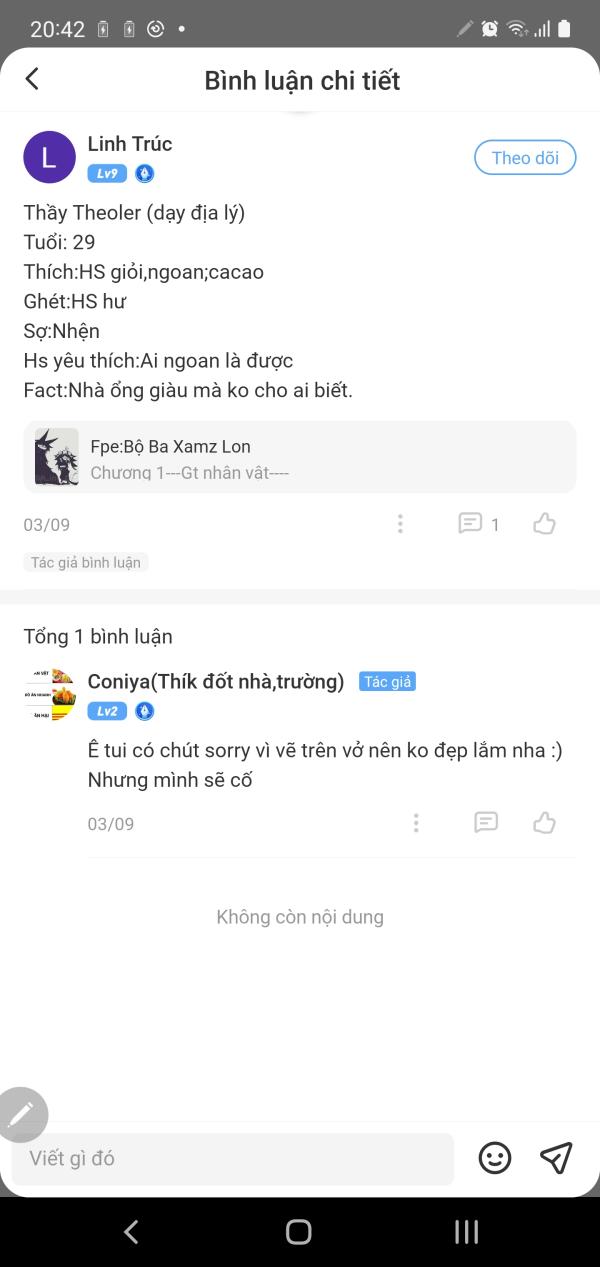Go back using the app bar arrow
The width and height of the screenshot is (600, 1267).
pos(32,79)
